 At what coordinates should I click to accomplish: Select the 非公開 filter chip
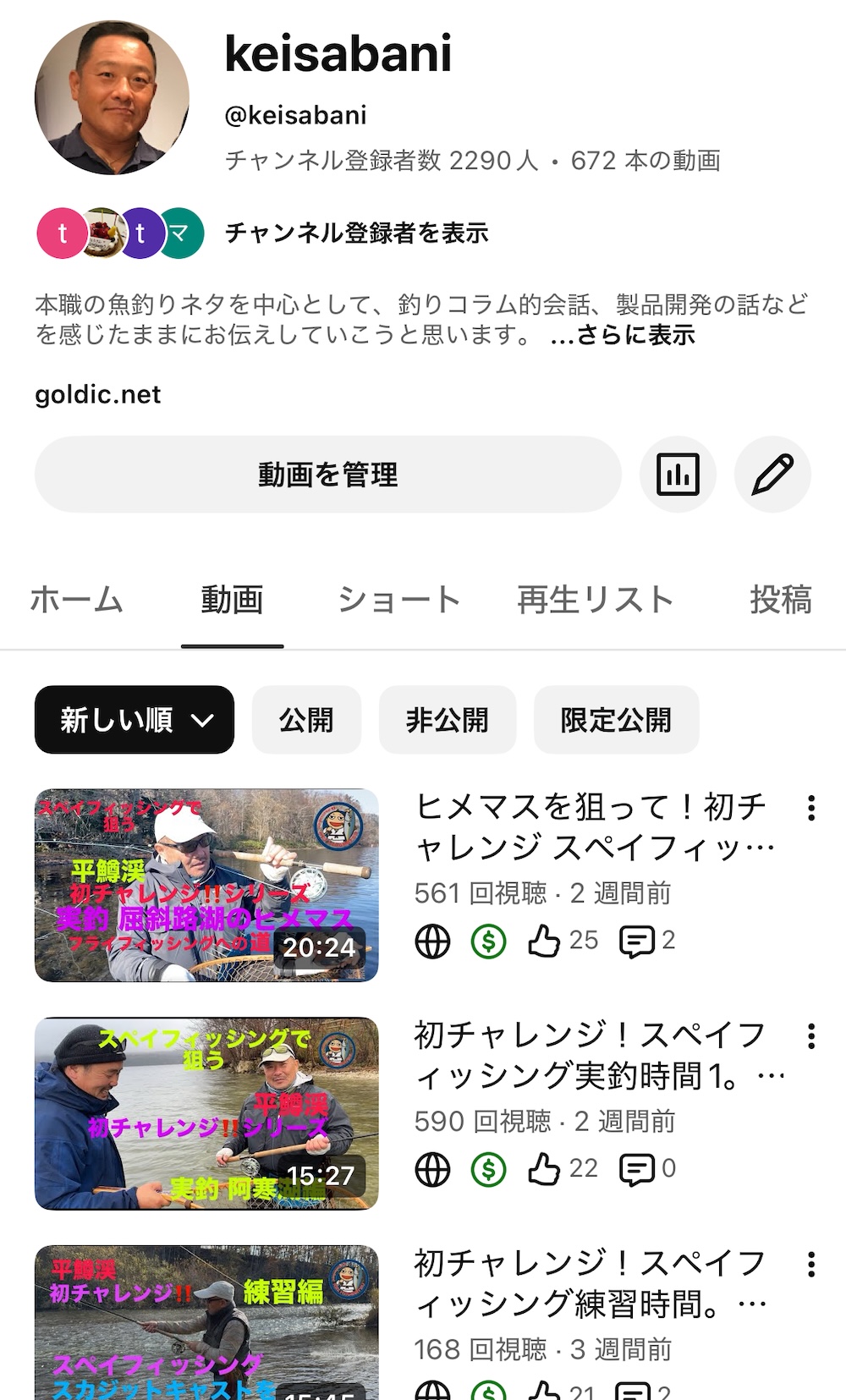[448, 720]
